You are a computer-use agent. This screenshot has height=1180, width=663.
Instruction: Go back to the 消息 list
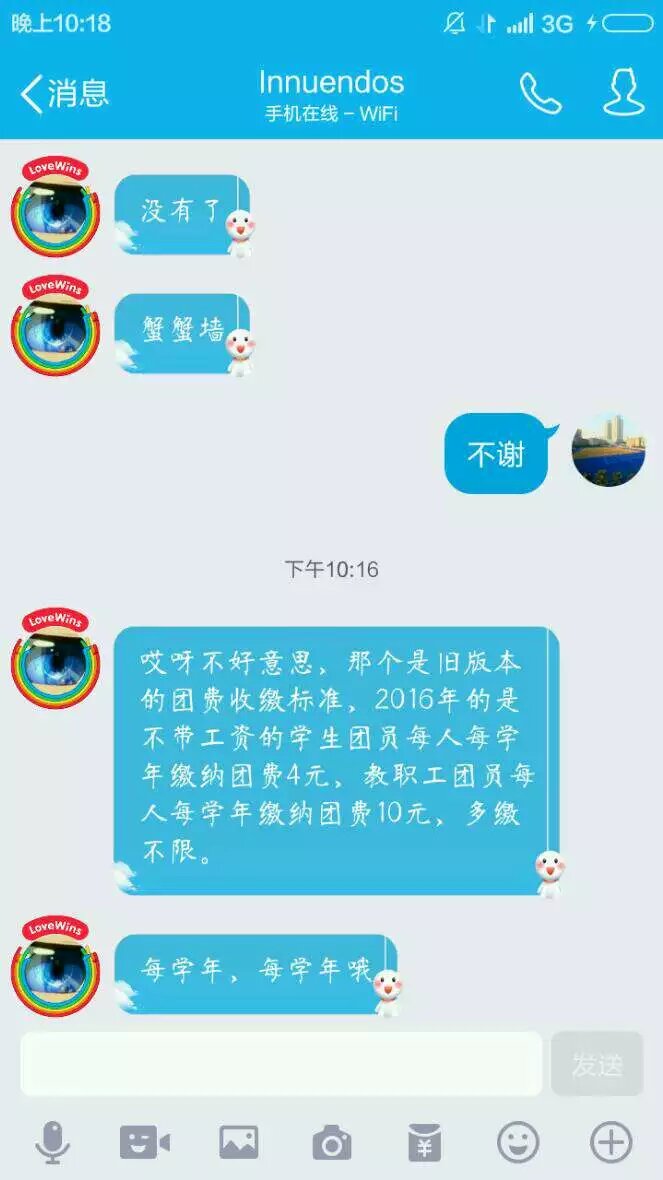[x=64, y=94]
